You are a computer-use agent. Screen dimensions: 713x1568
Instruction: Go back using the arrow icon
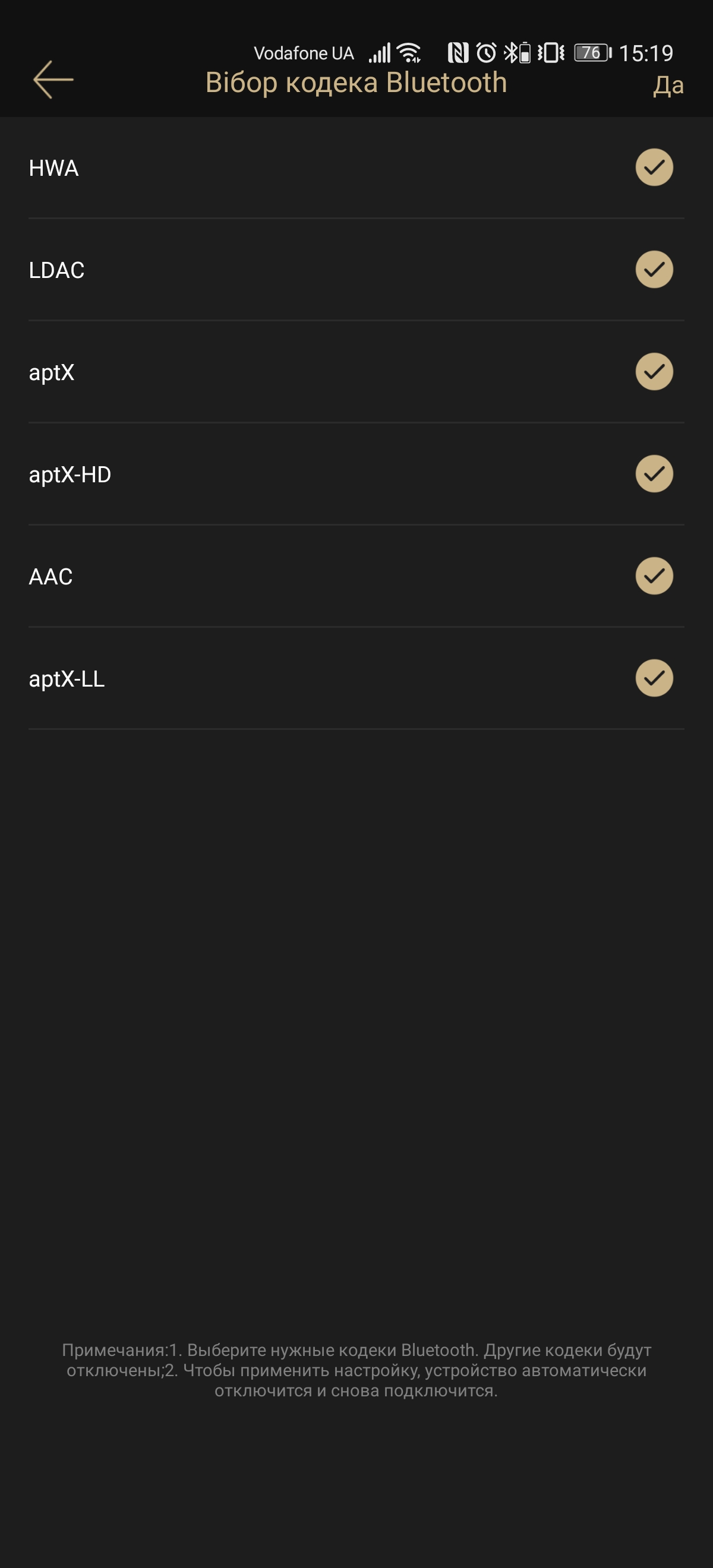pos(53,79)
